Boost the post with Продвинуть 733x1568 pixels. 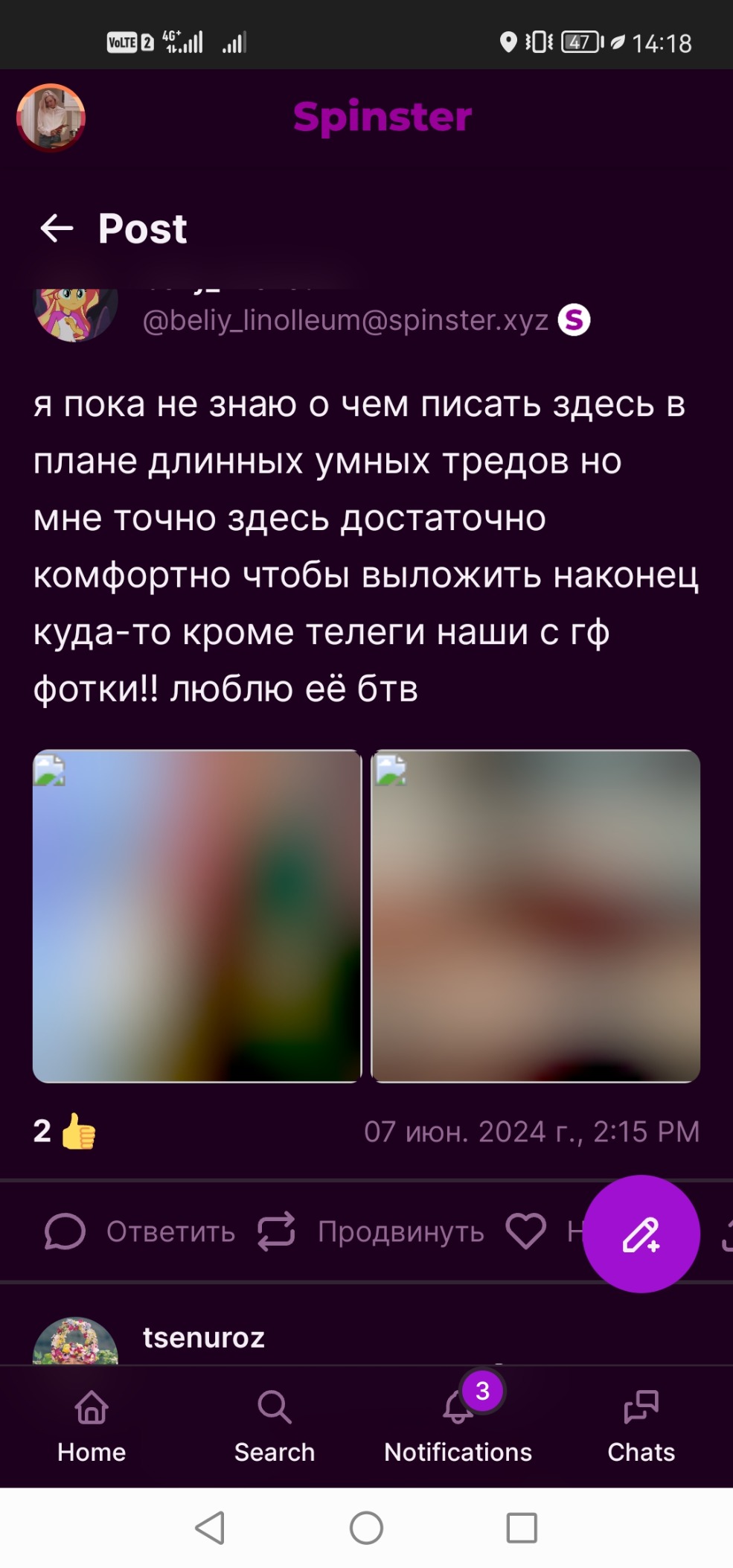click(x=371, y=1231)
